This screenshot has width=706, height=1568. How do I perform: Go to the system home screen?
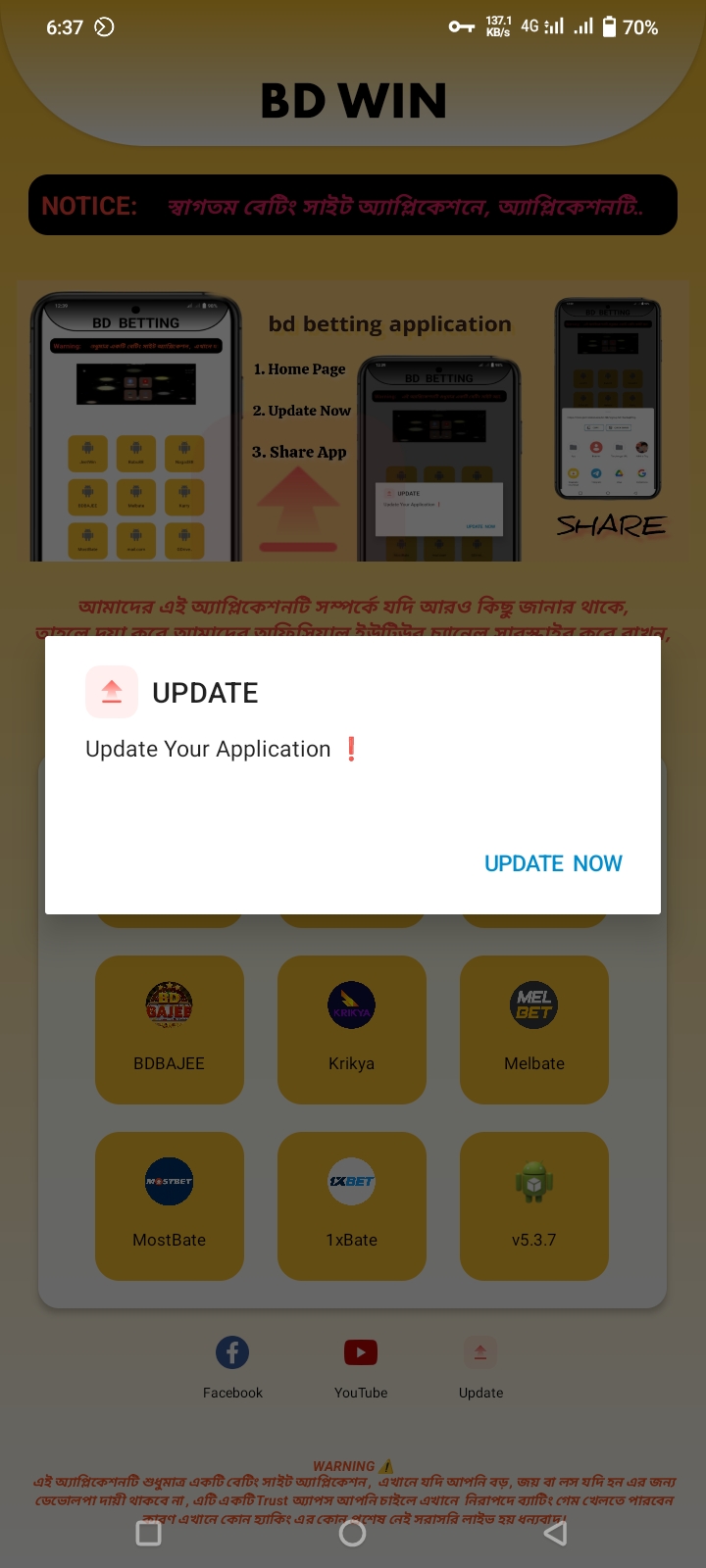point(352,1533)
